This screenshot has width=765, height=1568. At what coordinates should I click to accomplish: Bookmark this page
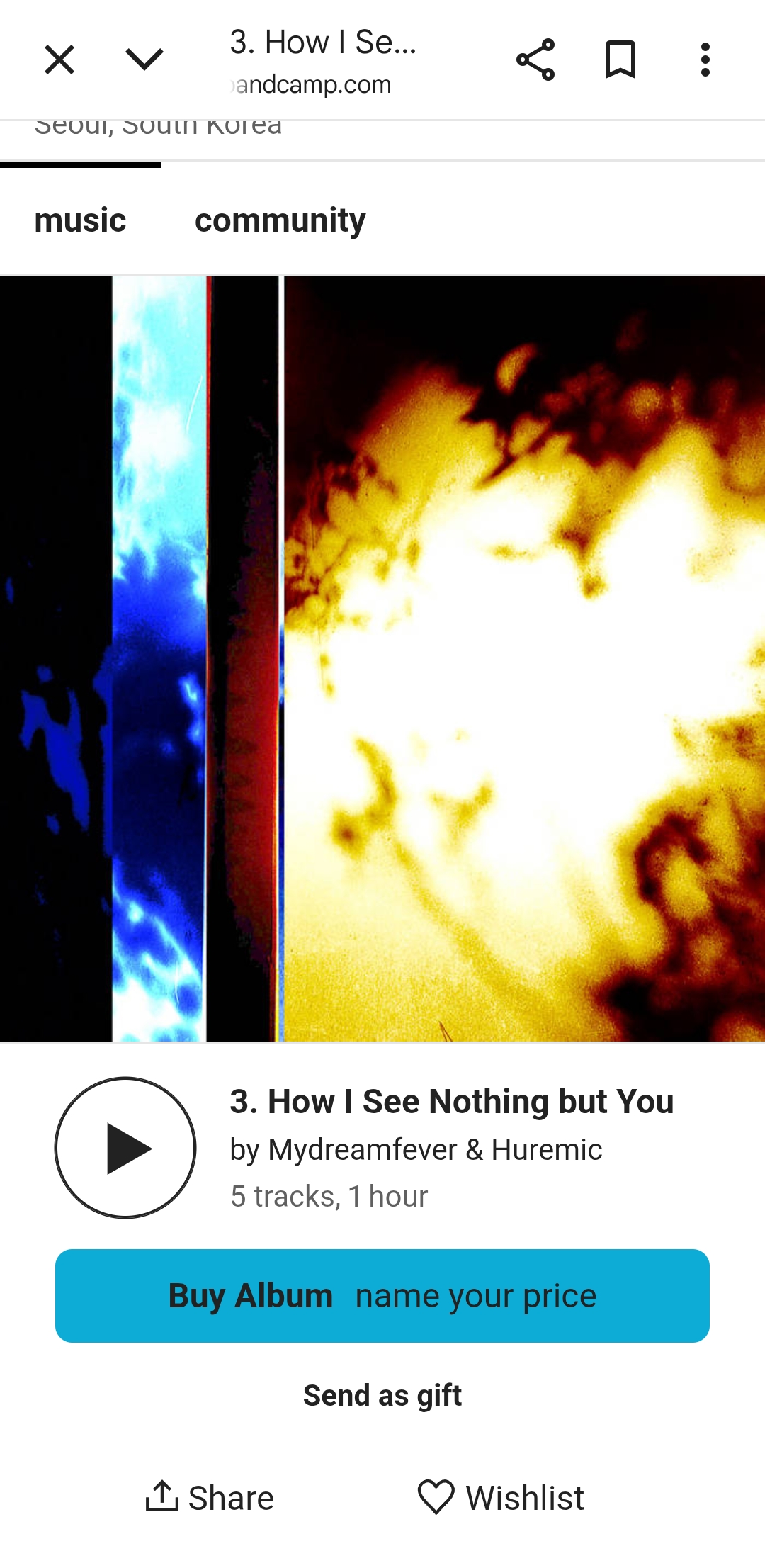pyautogui.click(x=620, y=60)
